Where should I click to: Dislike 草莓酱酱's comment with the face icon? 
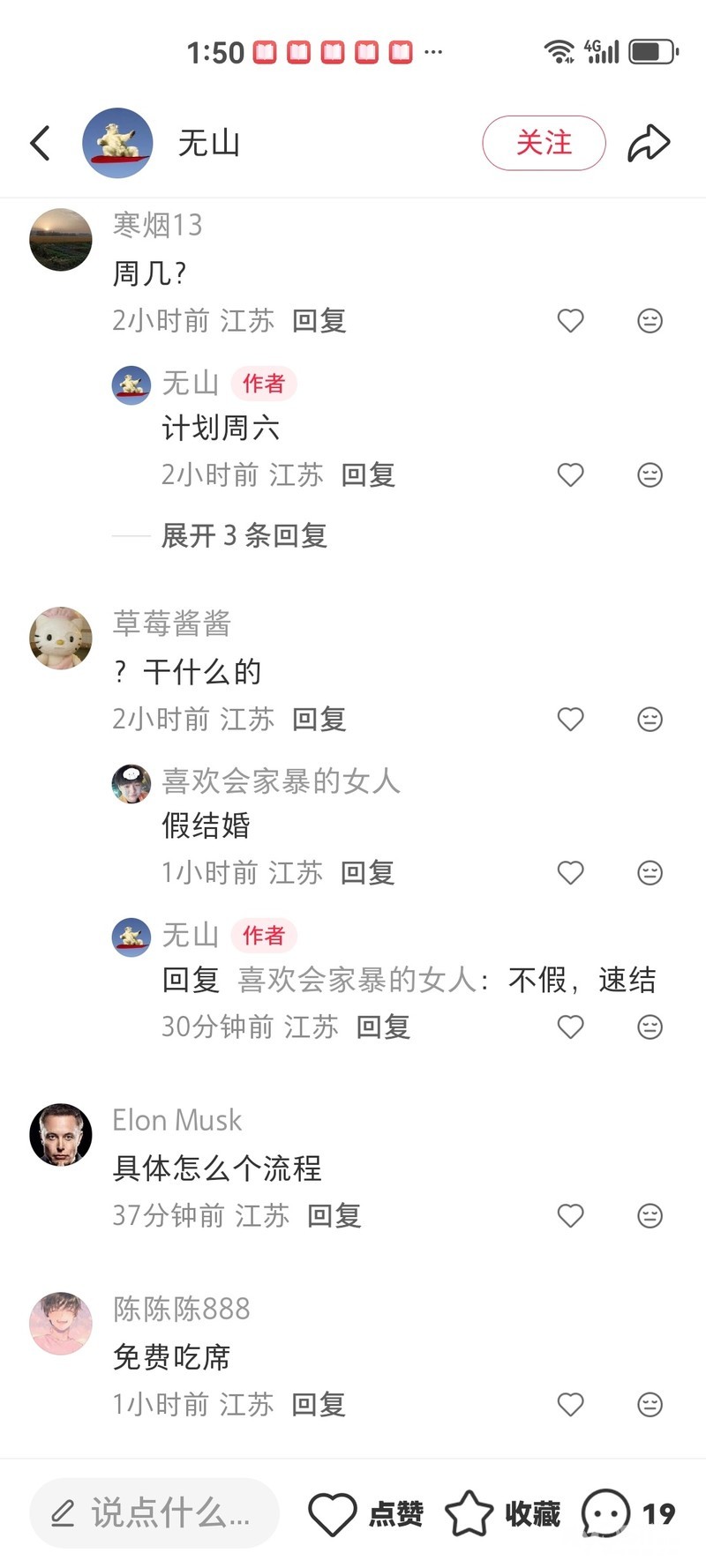650,719
